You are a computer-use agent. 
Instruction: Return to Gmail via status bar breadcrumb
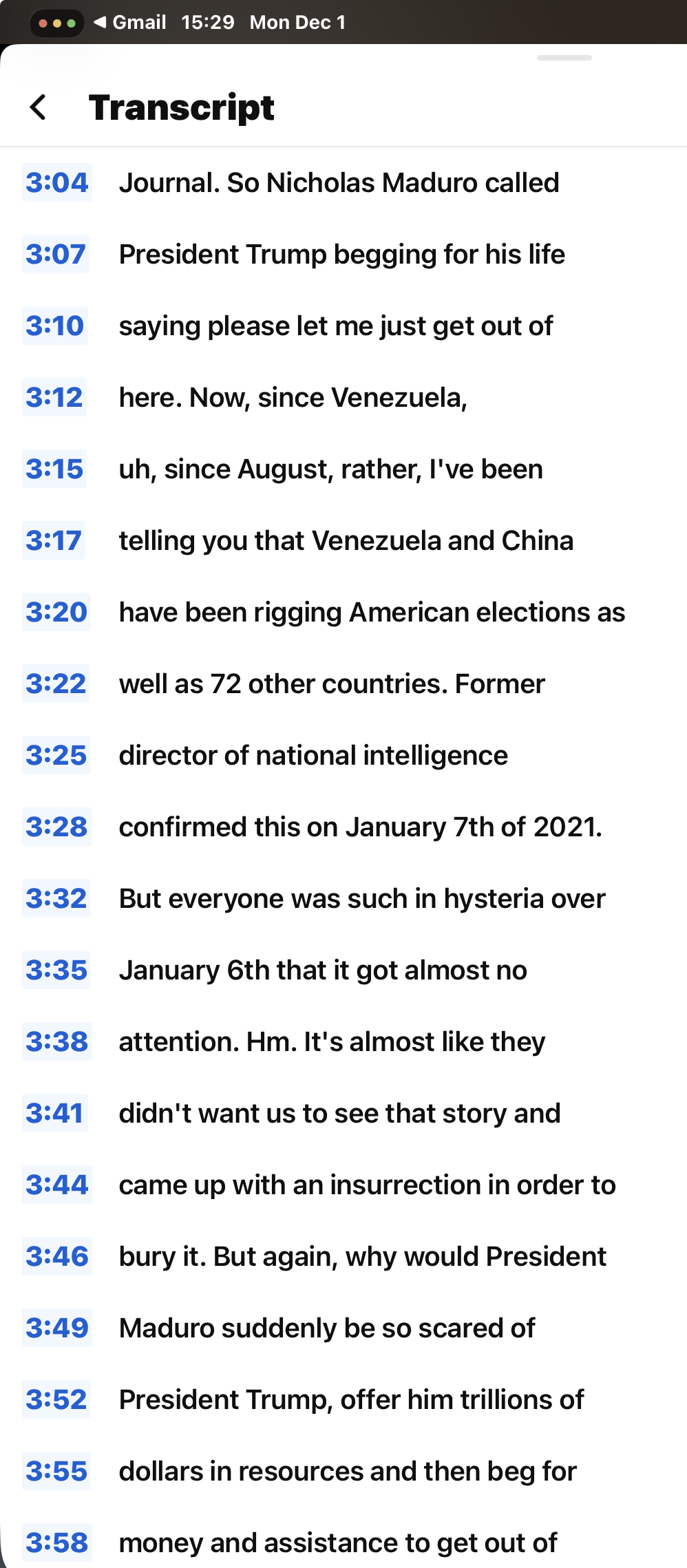coord(131,22)
